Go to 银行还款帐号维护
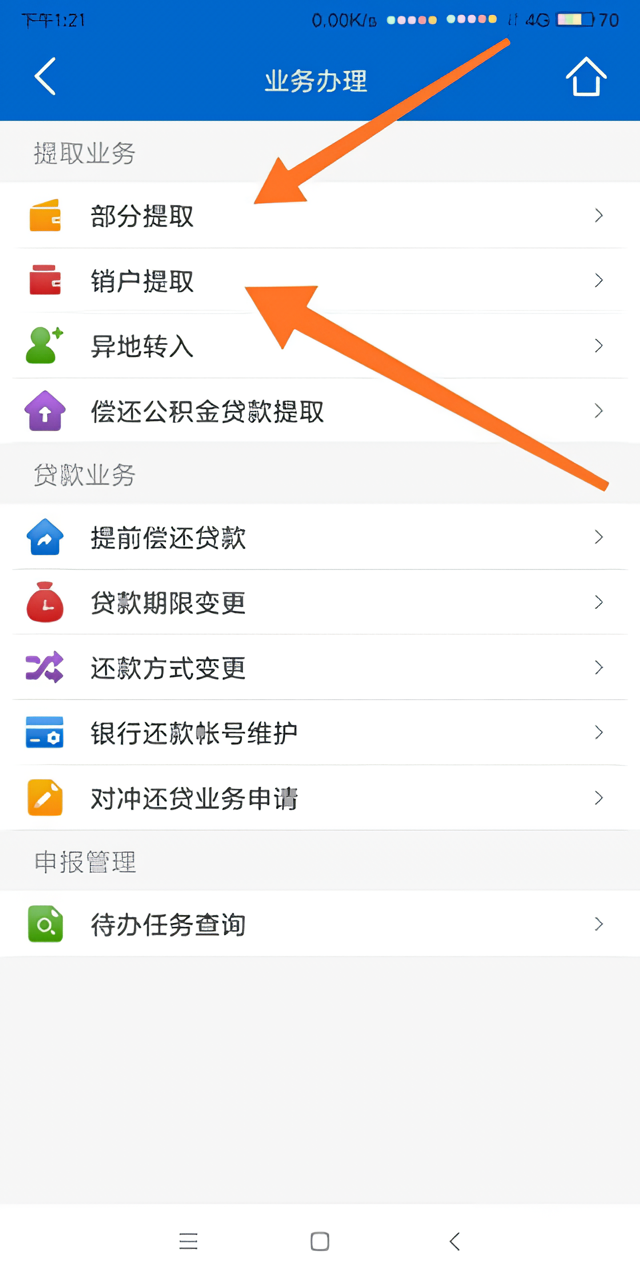This screenshot has width=640, height=1280. [194, 733]
